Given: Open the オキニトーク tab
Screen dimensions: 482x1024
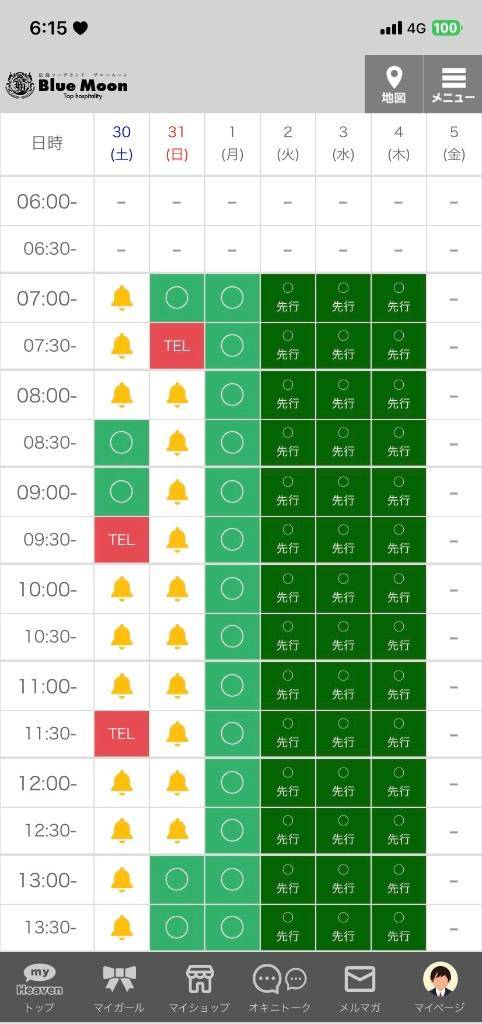Looking at the screenshot, I should click(280, 989).
